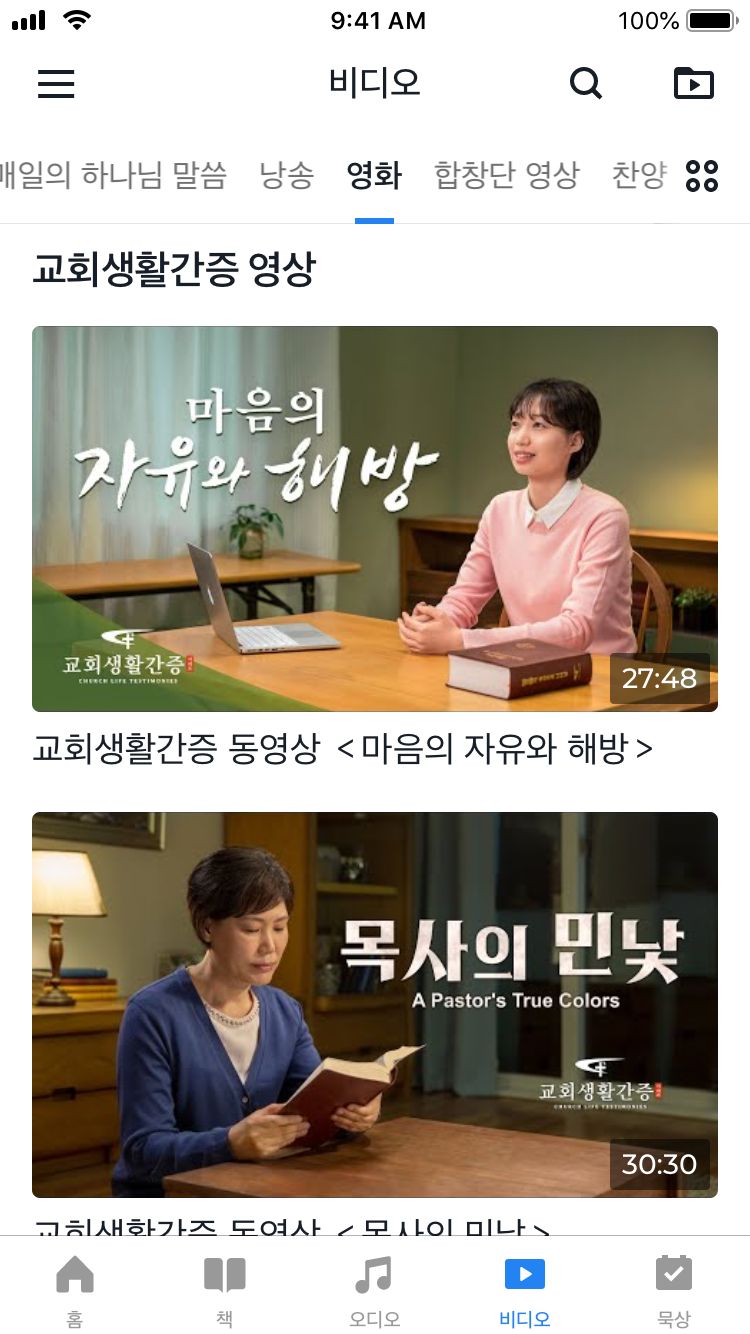Switch to the 합창단 영상 tab
The width and height of the screenshot is (750, 1334).
[506, 176]
